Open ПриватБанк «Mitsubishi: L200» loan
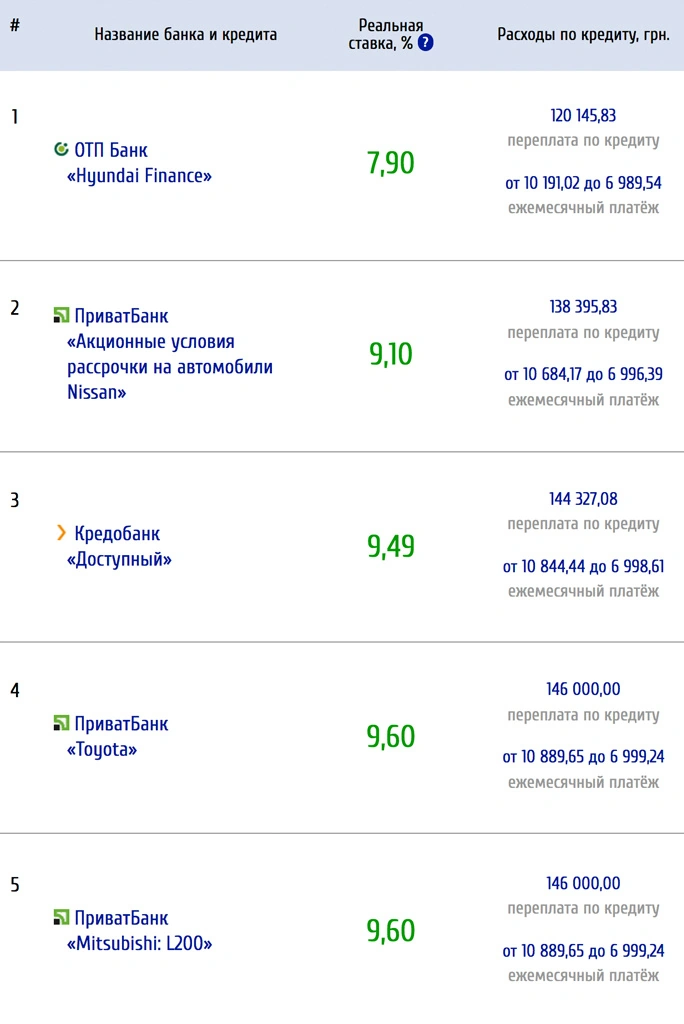 (139, 943)
